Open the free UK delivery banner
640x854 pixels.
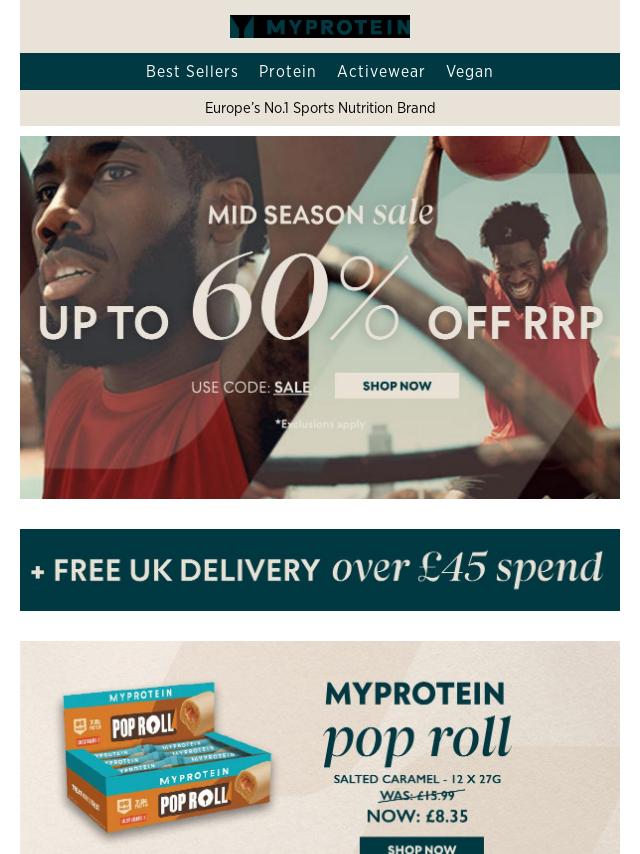[x=320, y=570]
